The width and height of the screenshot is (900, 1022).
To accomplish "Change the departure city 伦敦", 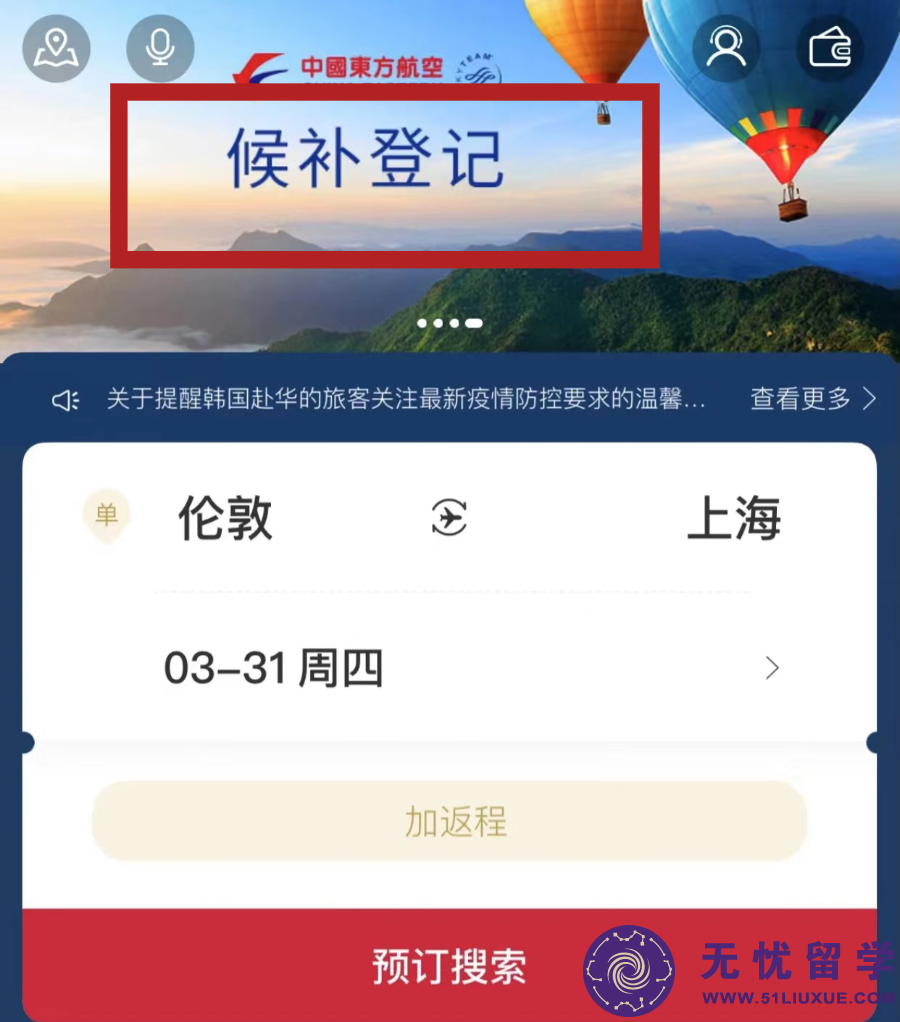I will click(225, 518).
